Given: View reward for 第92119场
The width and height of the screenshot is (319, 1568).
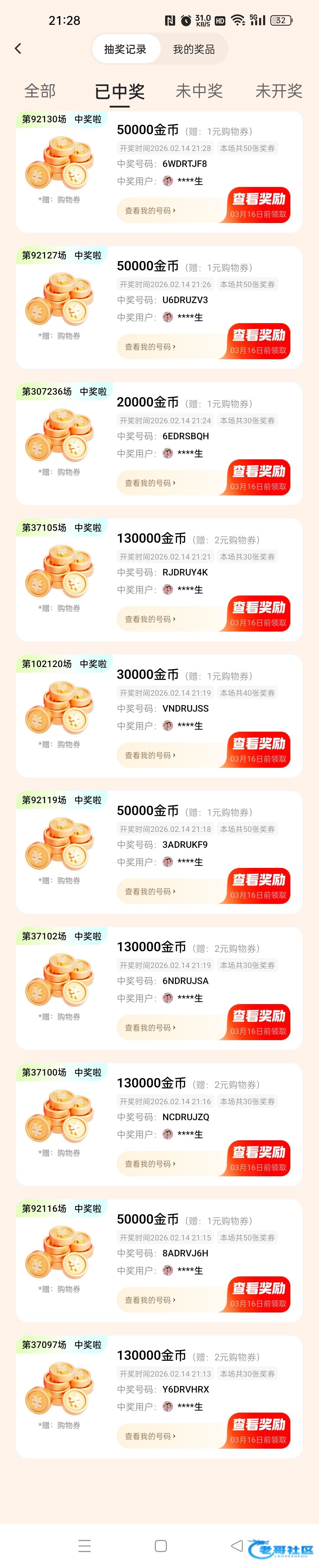Looking at the screenshot, I should (x=259, y=886).
